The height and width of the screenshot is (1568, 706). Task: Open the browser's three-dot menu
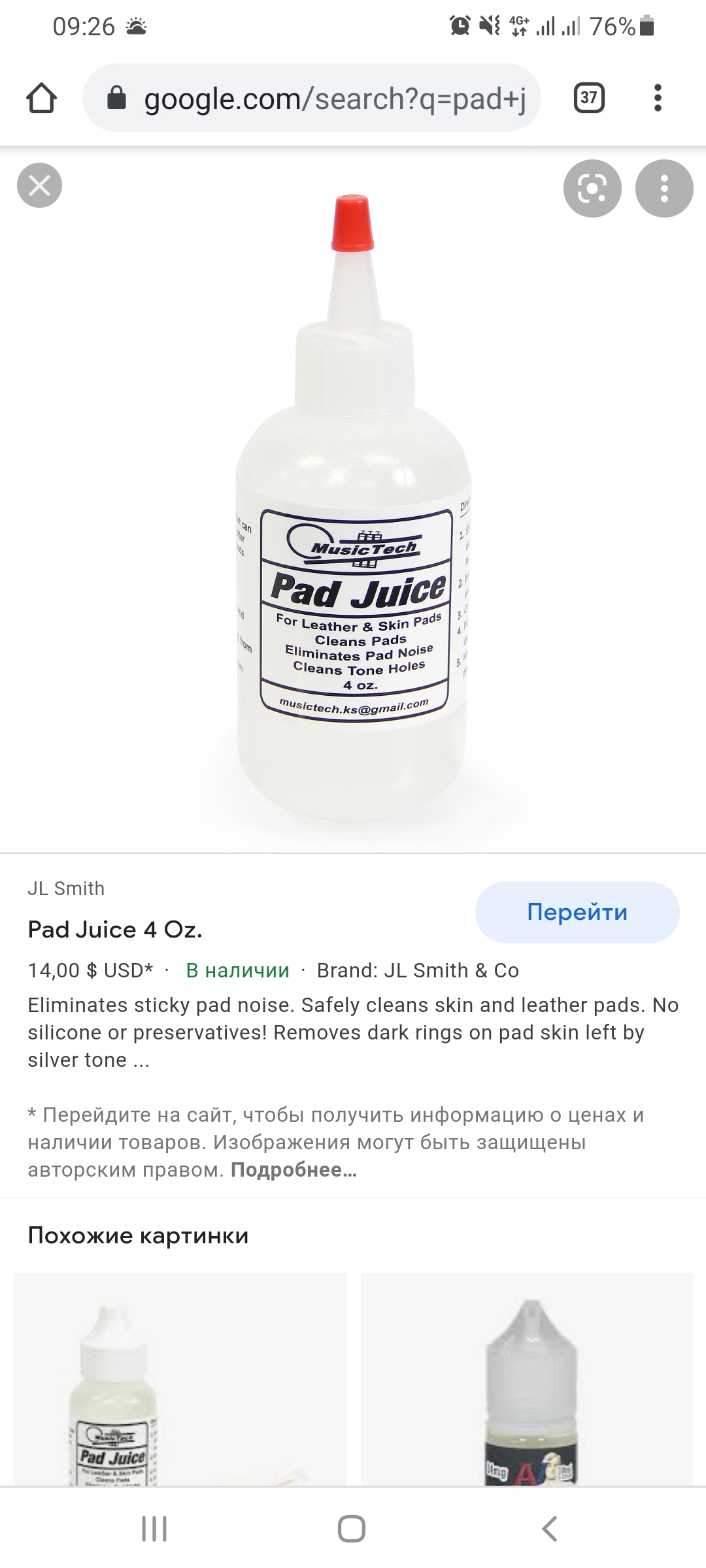click(x=658, y=99)
